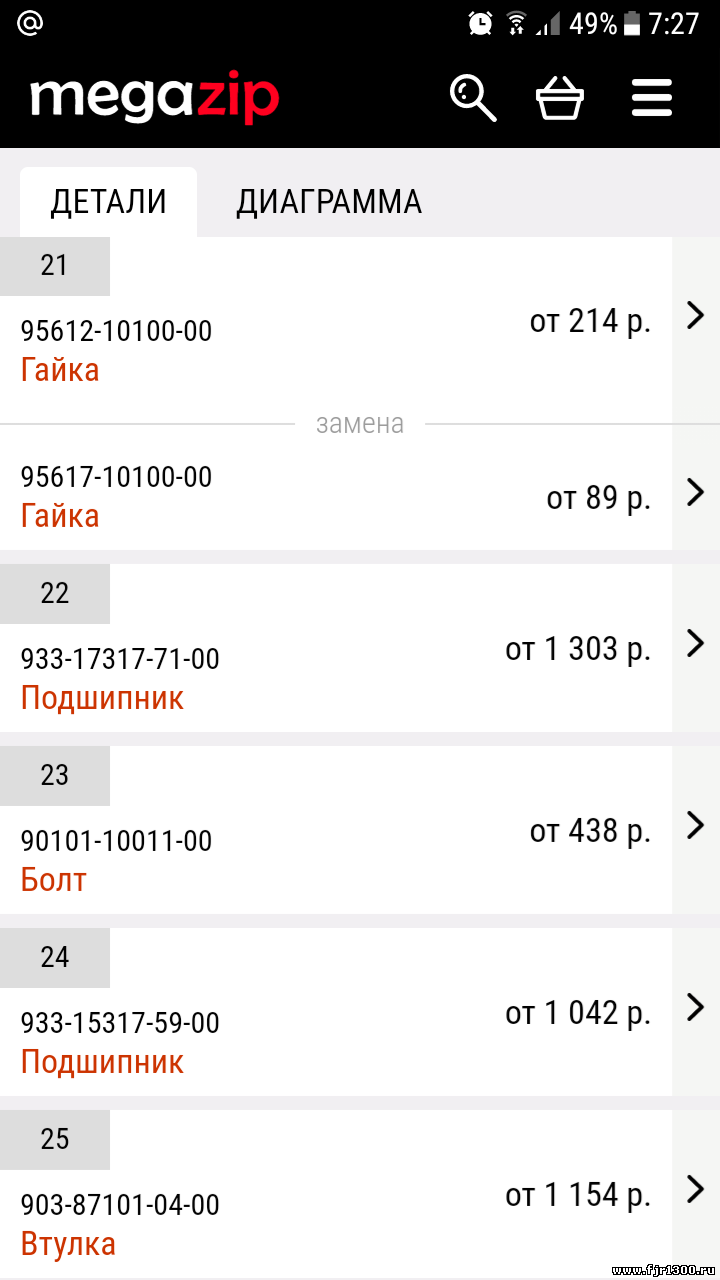Open part 903-87101-04-00 Втулка
Image resolution: width=720 pixels, height=1280 pixels.
pos(360,1194)
